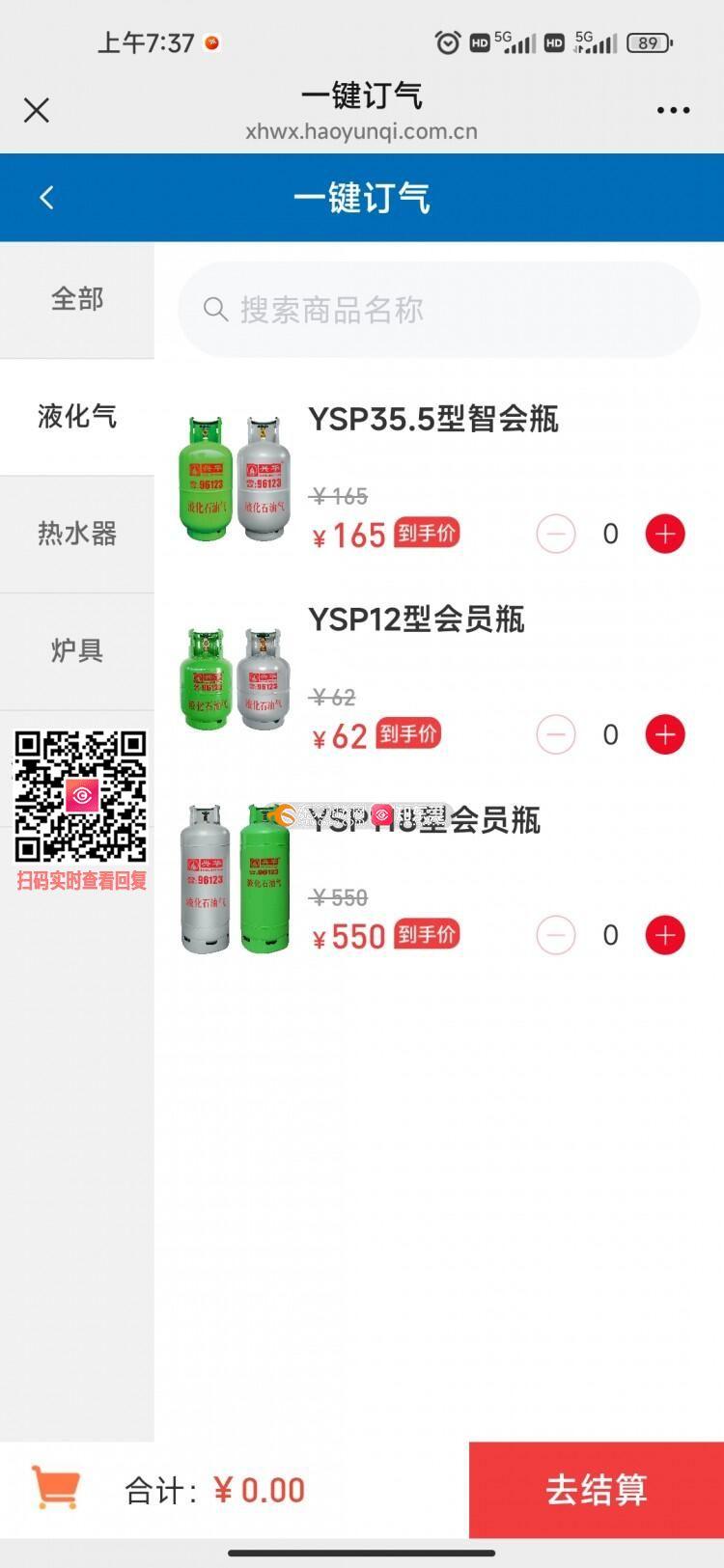Reduce quantity of the ¥550 cylinder
724x1568 pixels.
point(556,935)
